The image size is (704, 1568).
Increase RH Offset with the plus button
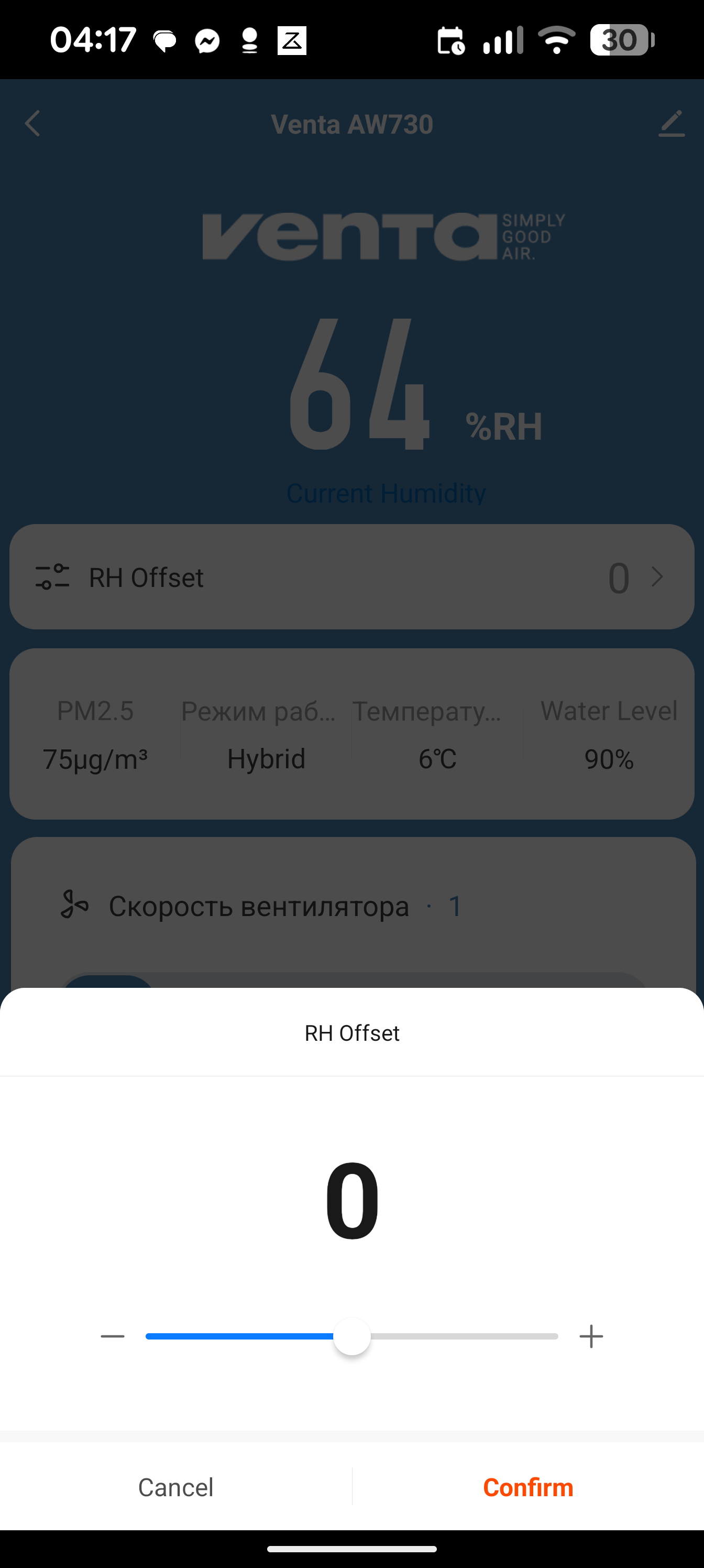coord(591,1336)
